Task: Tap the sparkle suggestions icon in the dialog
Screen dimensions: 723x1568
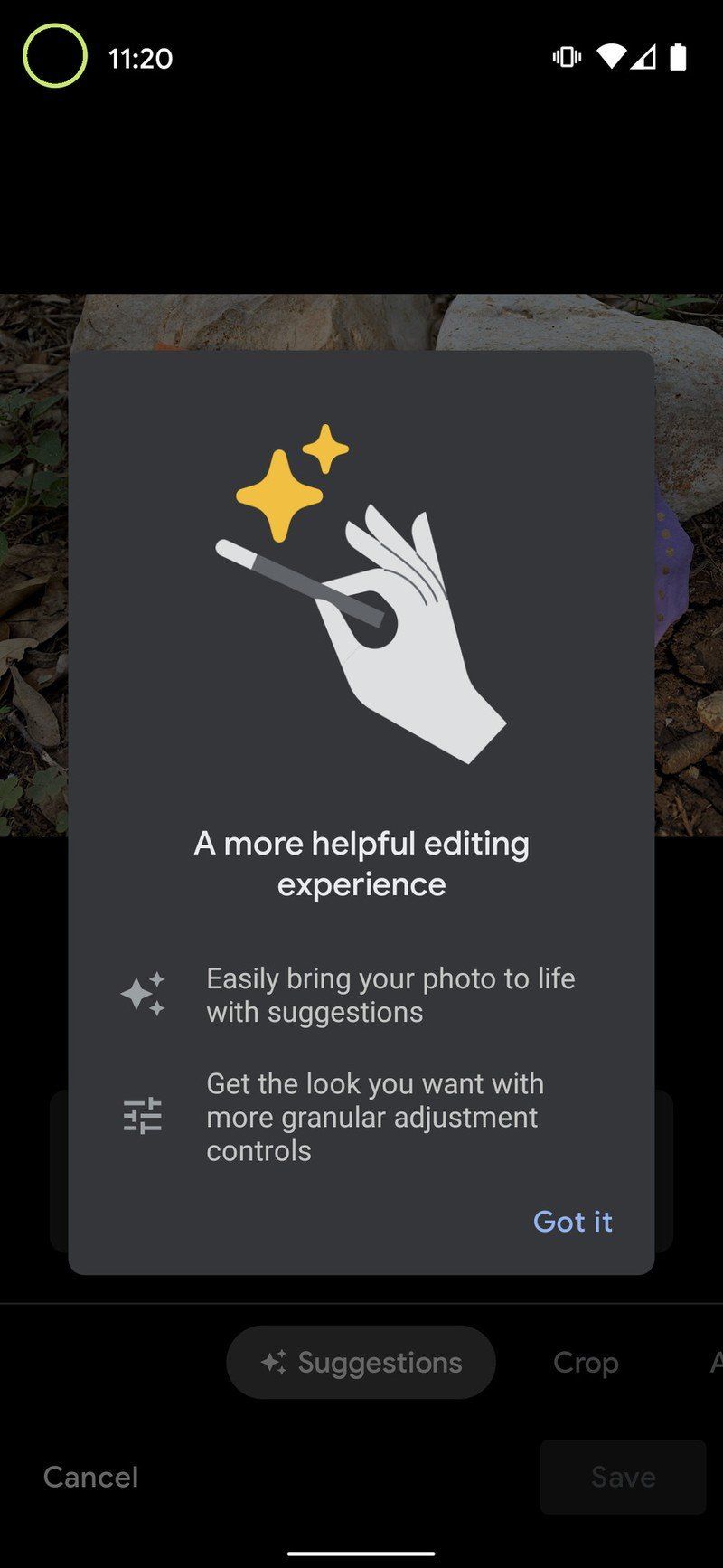Action: point(145,995)
